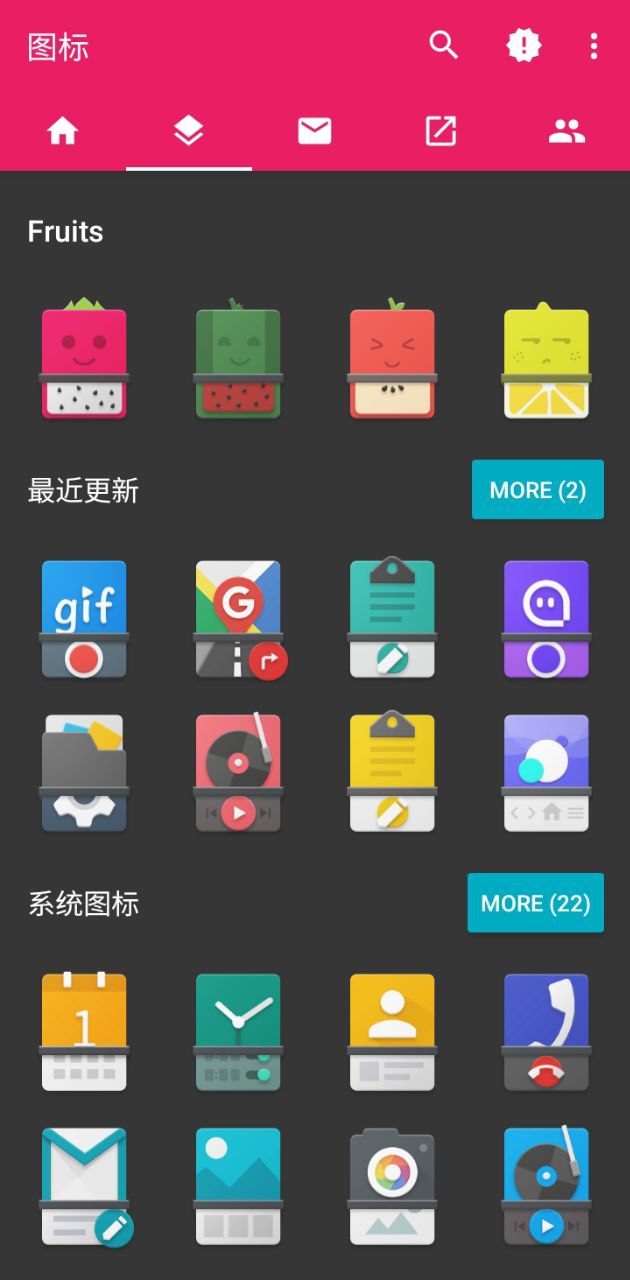This screenshot has width=630, height=1280.
Task: Open the overflow menu
Action: click(x=594, y=45)
